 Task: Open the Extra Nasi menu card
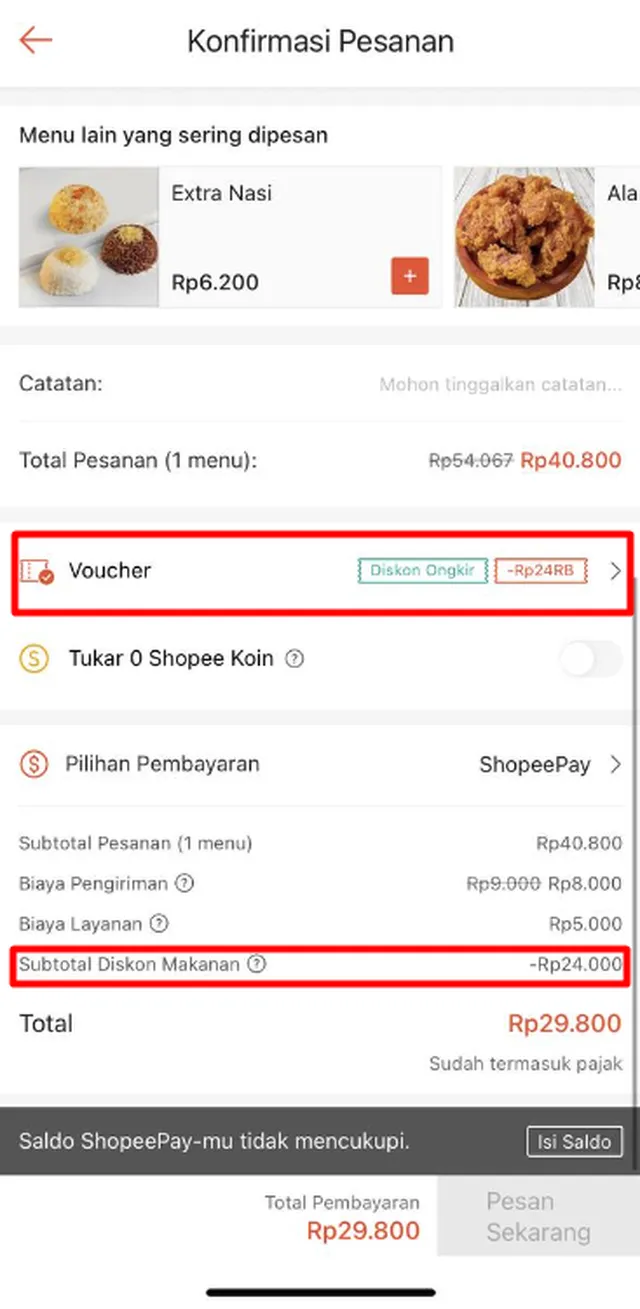(x=230, y=236)
